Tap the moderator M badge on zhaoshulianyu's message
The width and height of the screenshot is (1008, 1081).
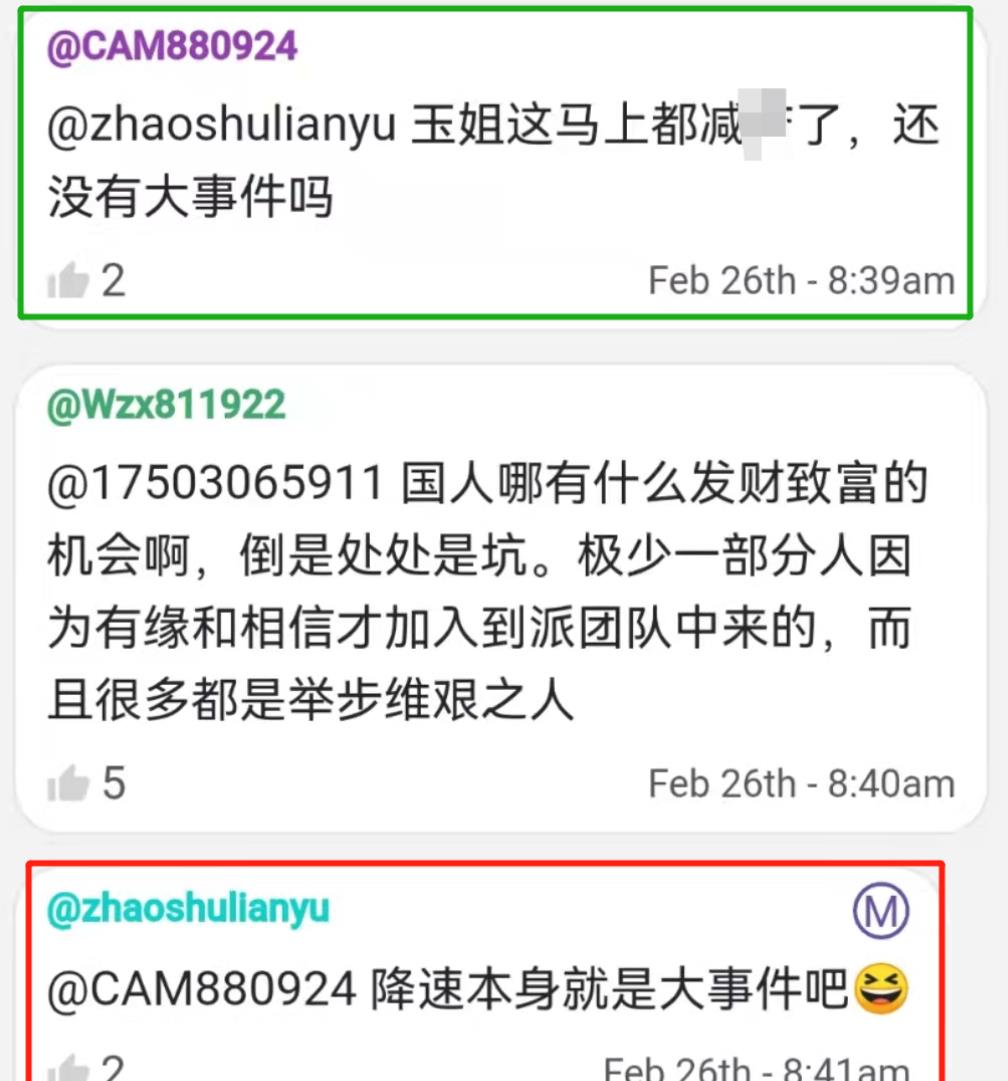point(880,912)
